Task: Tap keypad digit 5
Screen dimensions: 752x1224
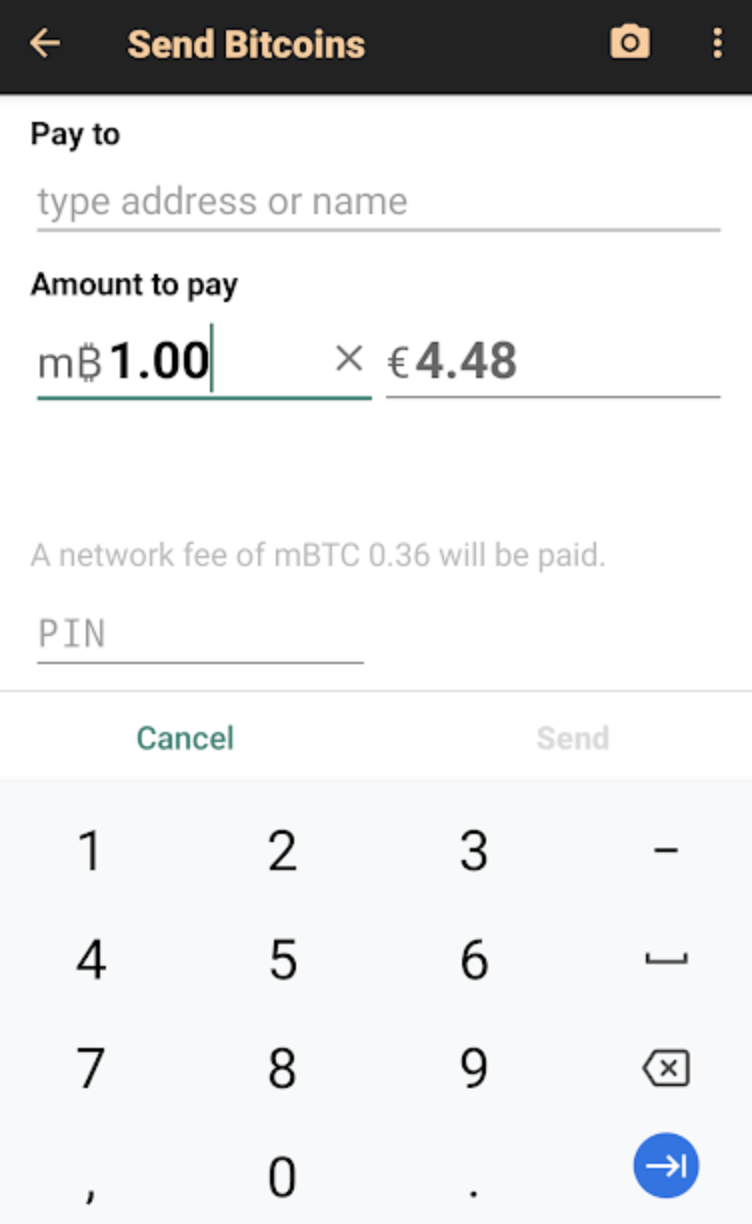Action: [281, 958]
